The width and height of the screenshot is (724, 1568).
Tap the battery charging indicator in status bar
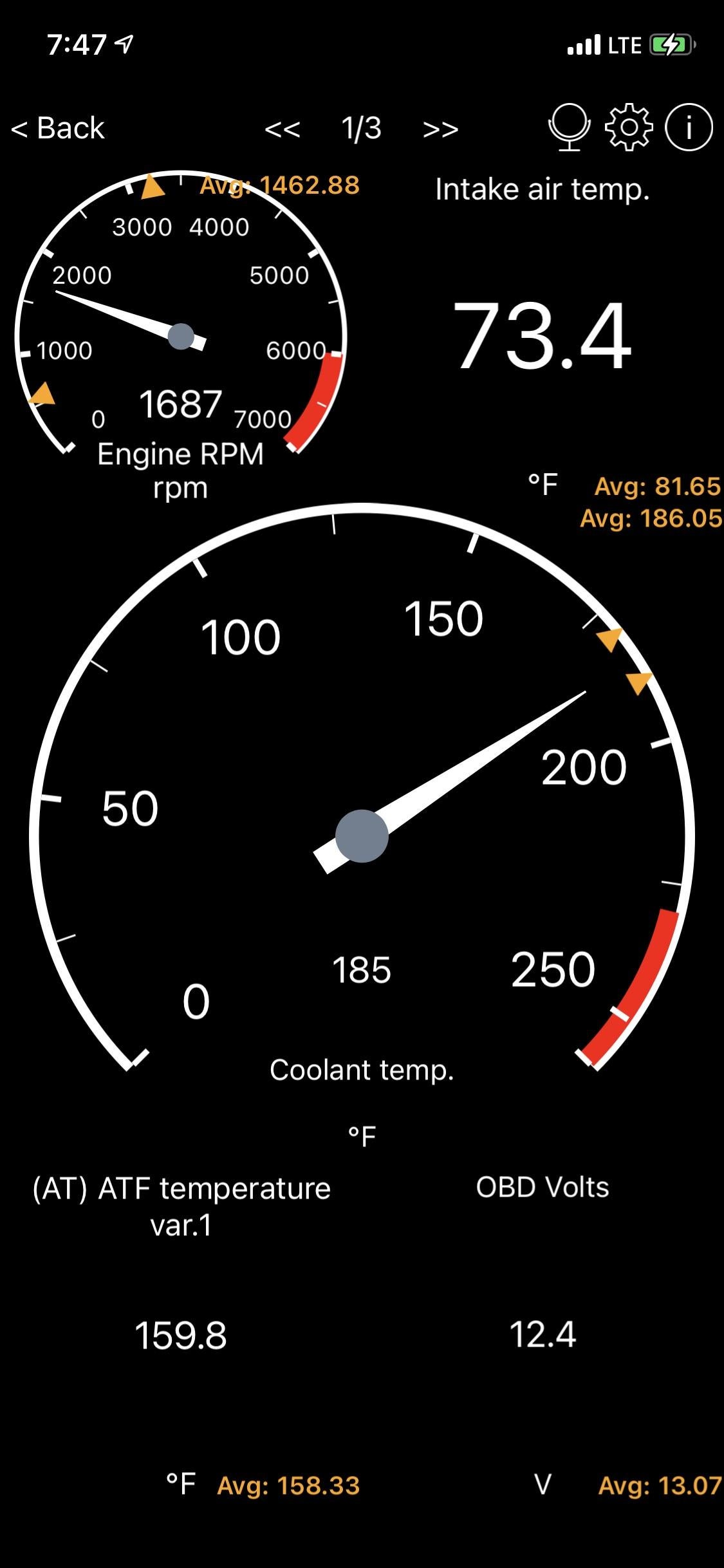[670, 44]
